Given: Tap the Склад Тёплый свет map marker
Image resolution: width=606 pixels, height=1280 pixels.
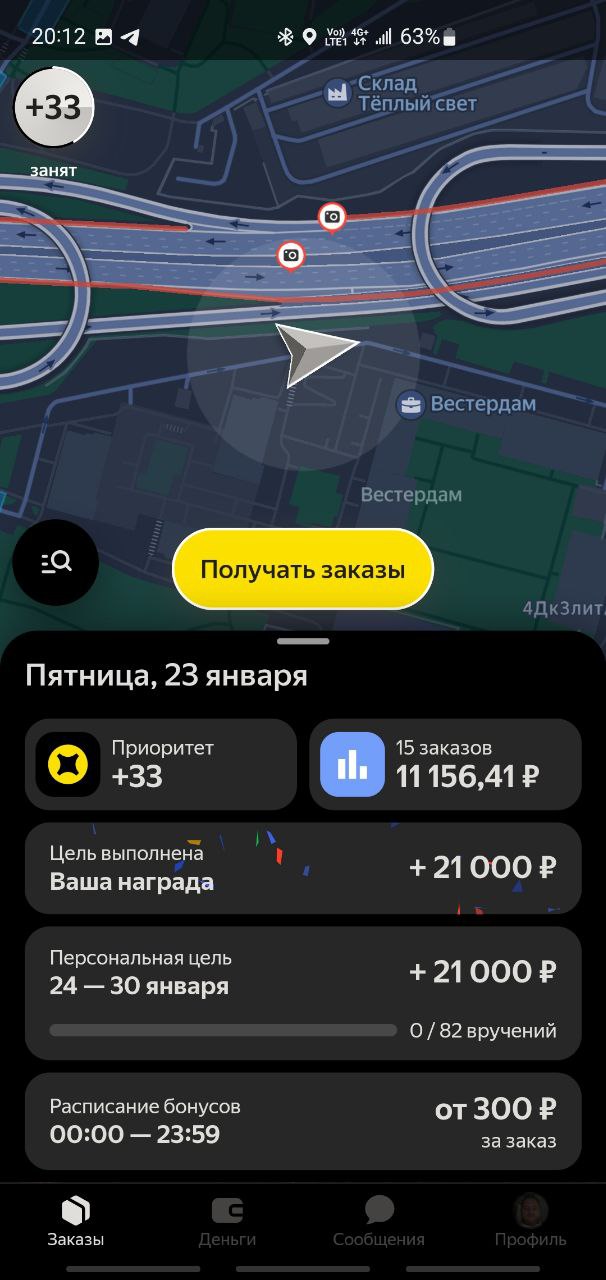Looking at the screenshot, I should pyautogui.click(x=336, y=94).
